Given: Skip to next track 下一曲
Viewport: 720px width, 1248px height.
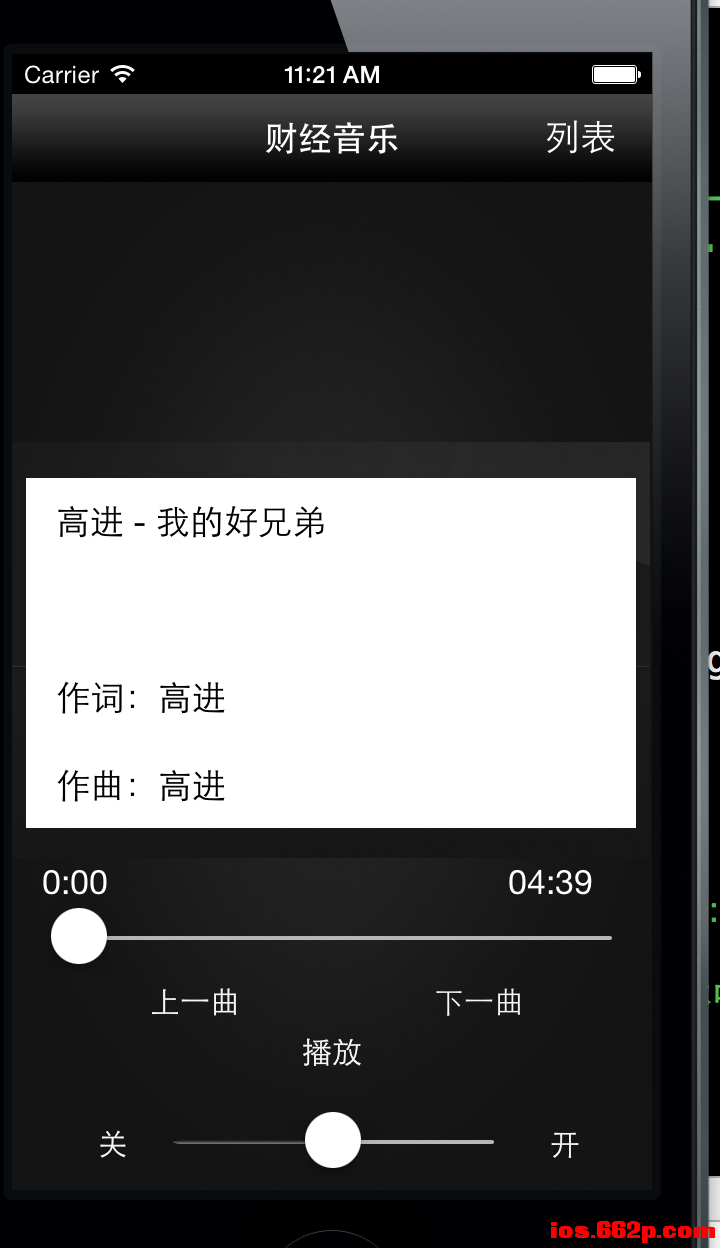Looking at the screenshot, I should 479,1002.
